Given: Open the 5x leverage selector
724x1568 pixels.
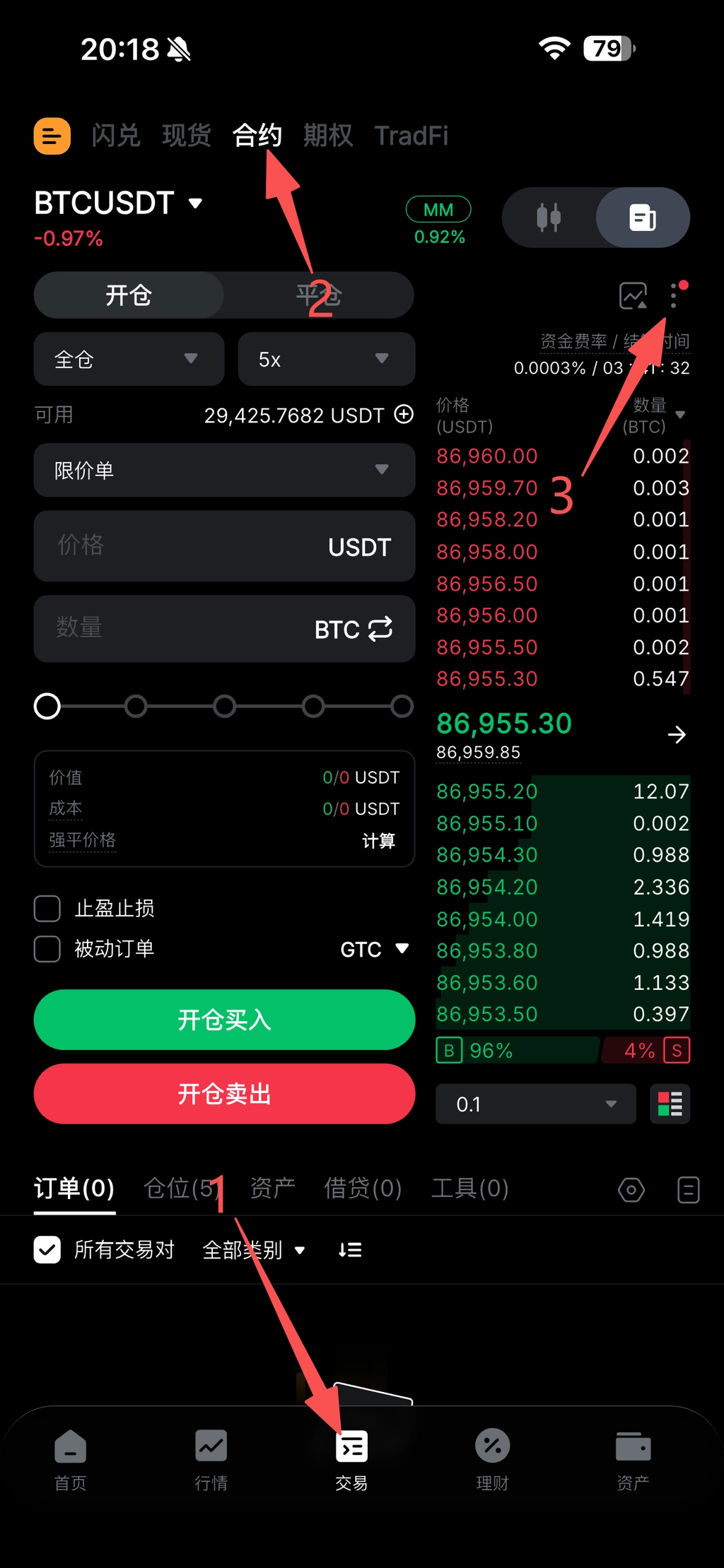Looking at the screenshot, I should click(326, 359).
